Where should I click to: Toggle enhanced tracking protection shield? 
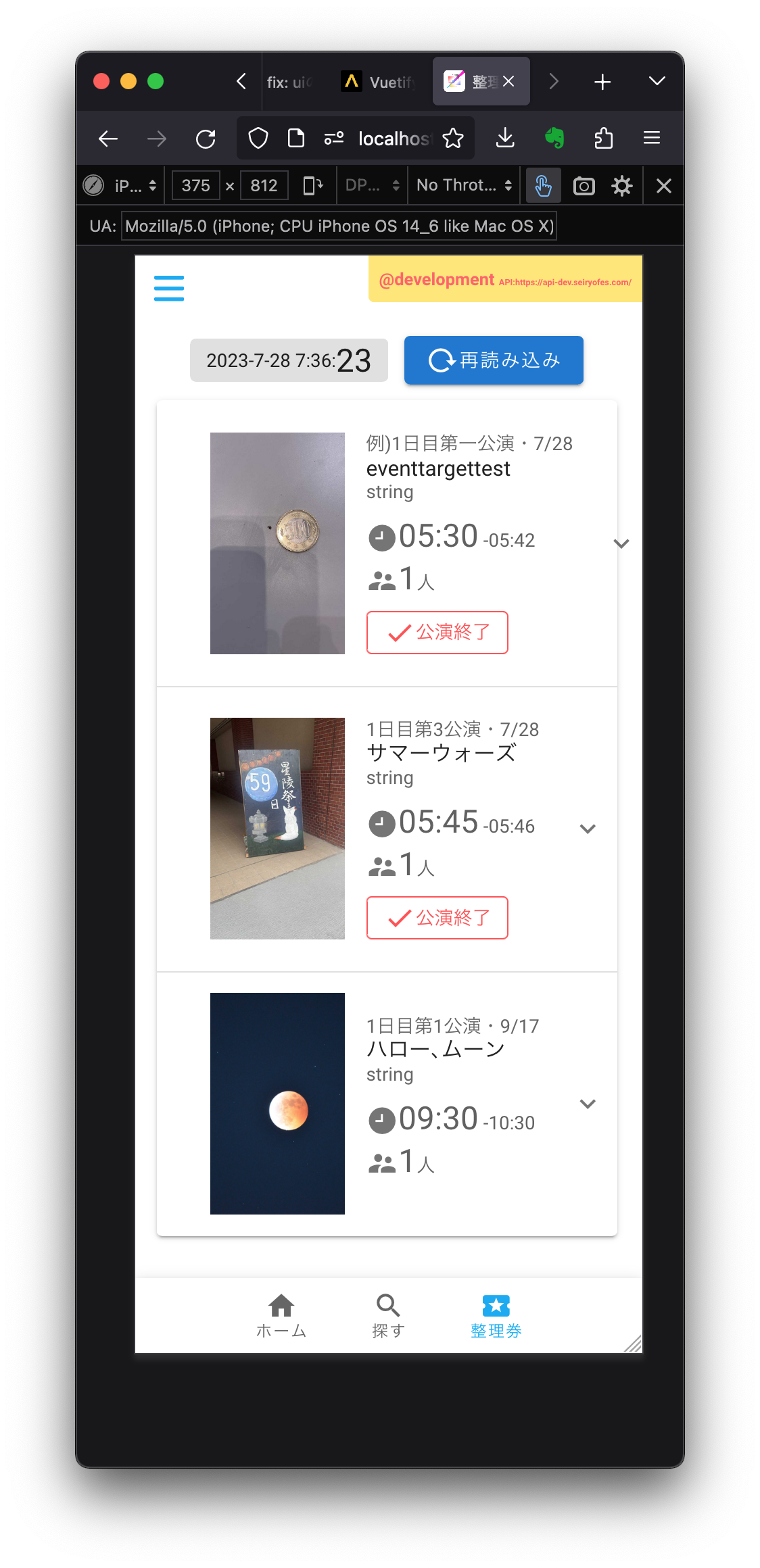click(x=259, y=138)
